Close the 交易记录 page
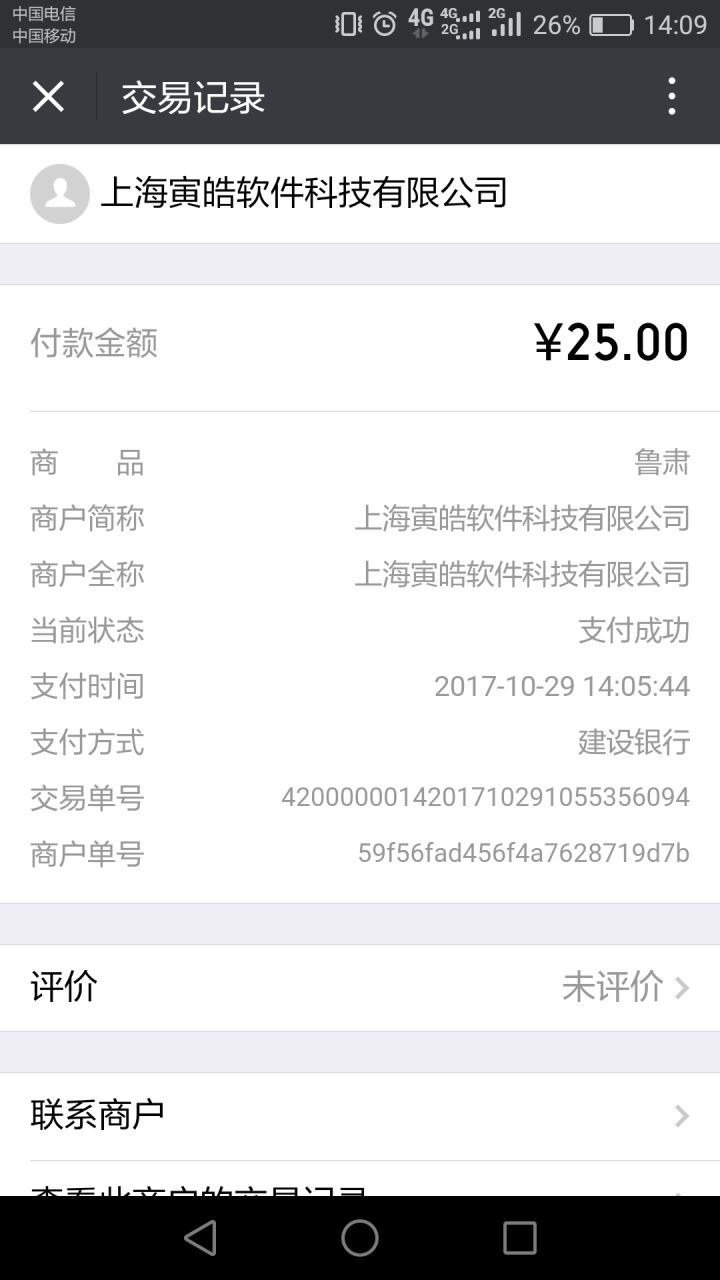The width and height of the screenshot is (720, 1280). tap(48, 97)
